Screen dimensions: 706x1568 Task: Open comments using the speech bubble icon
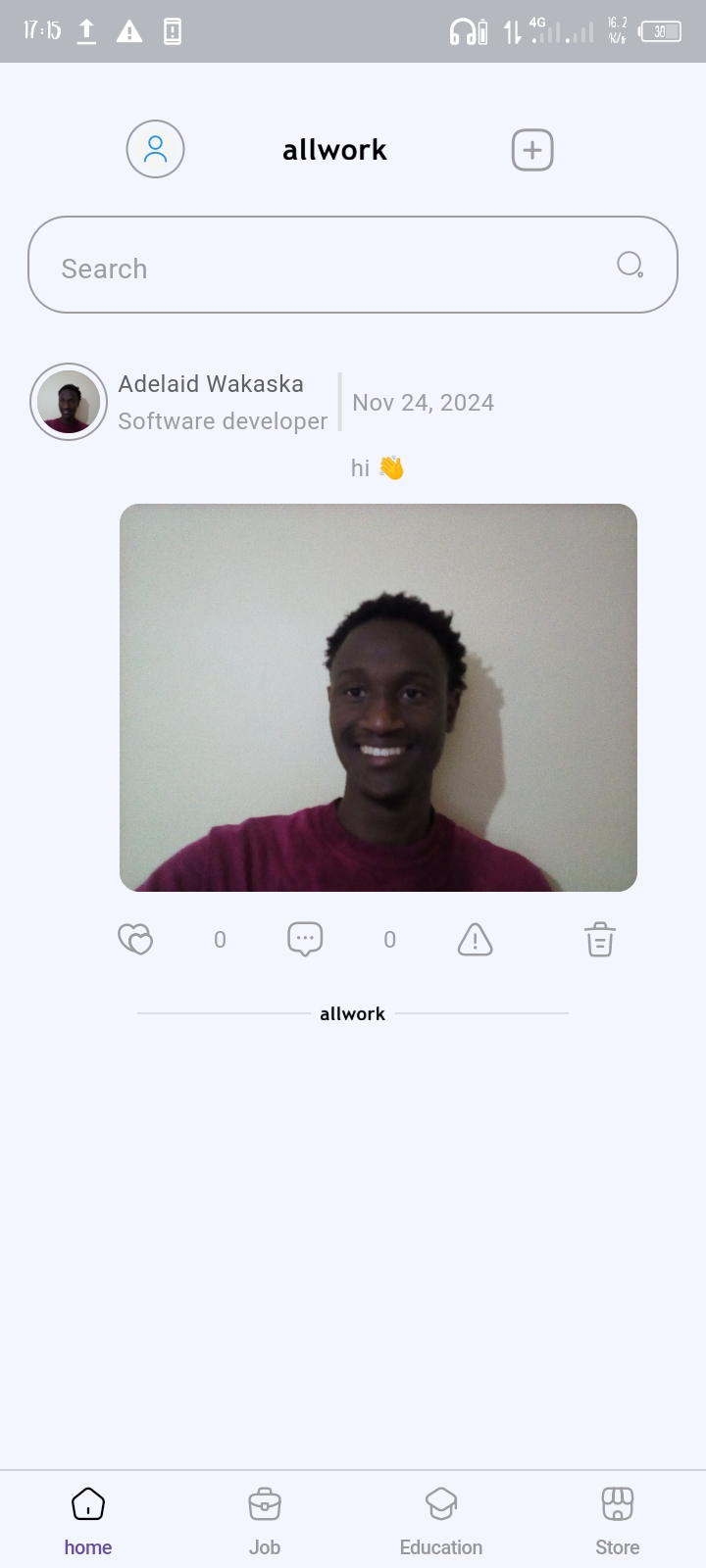tap(305, 938)
